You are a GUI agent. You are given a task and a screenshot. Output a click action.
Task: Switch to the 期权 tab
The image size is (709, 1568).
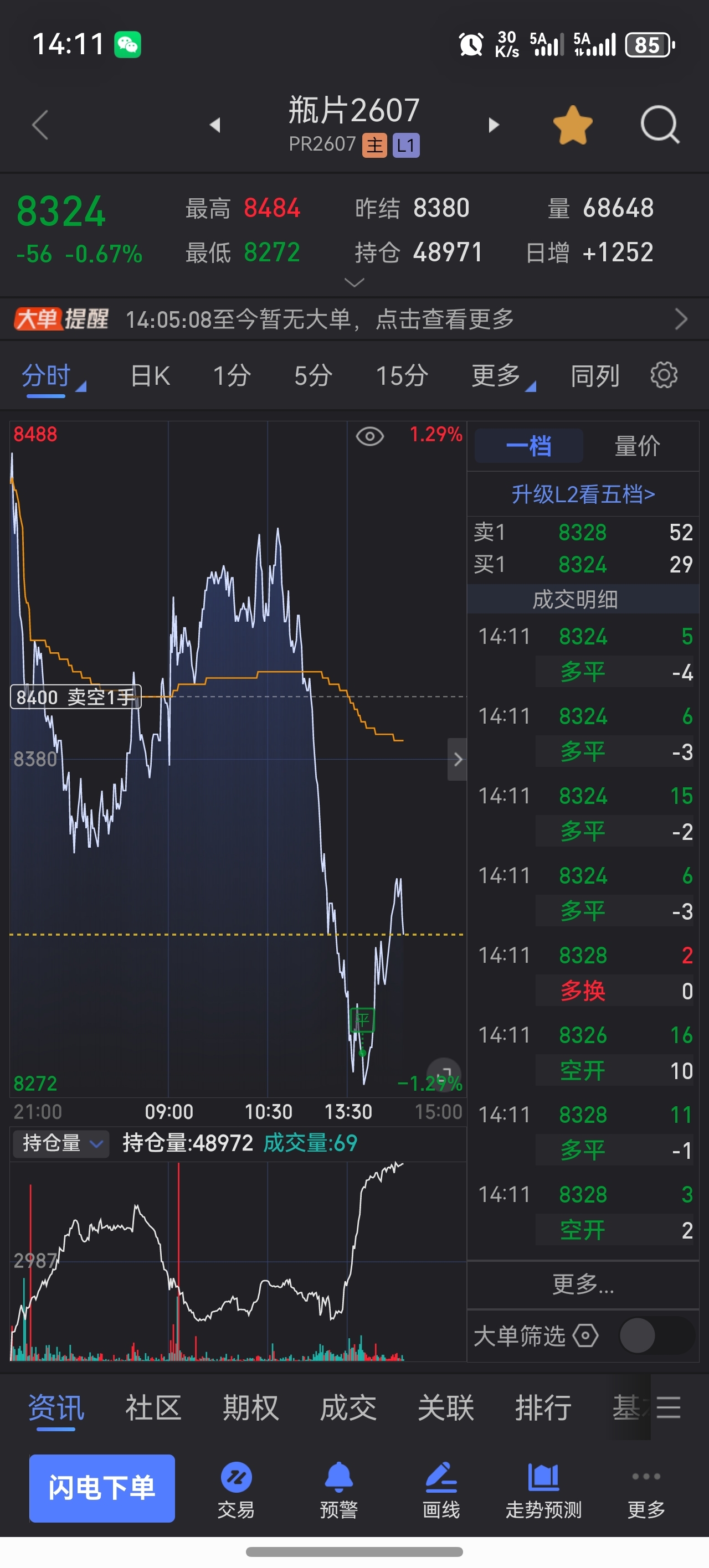click(250, 1408)
